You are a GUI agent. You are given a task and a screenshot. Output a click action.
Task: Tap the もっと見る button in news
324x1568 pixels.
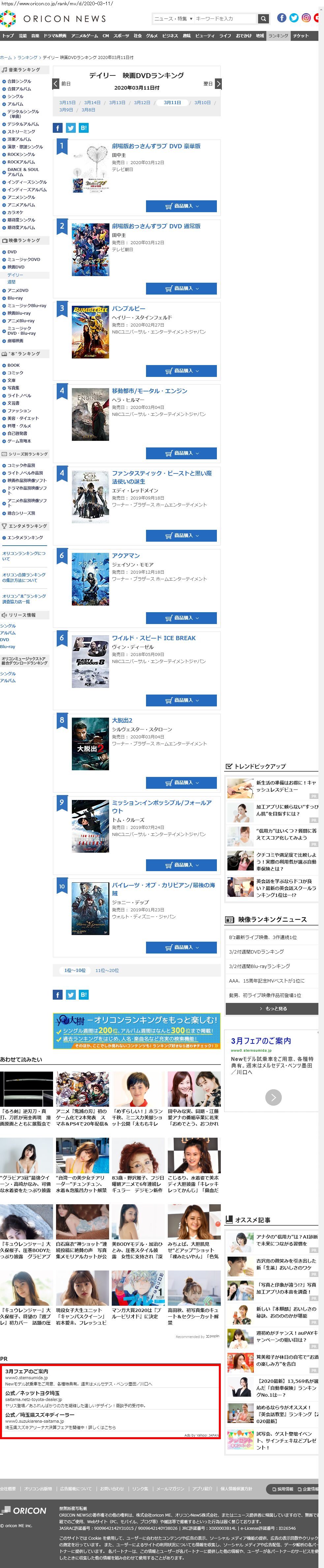272,1009
